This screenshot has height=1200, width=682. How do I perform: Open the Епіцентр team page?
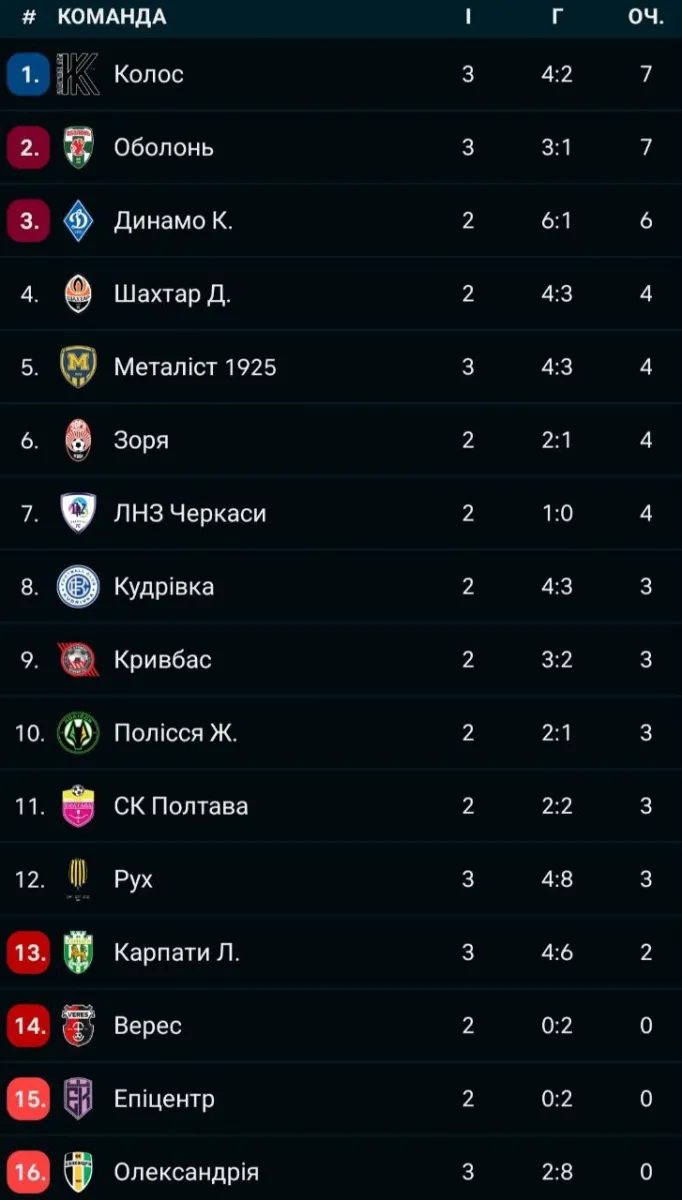pos(163,1099)
